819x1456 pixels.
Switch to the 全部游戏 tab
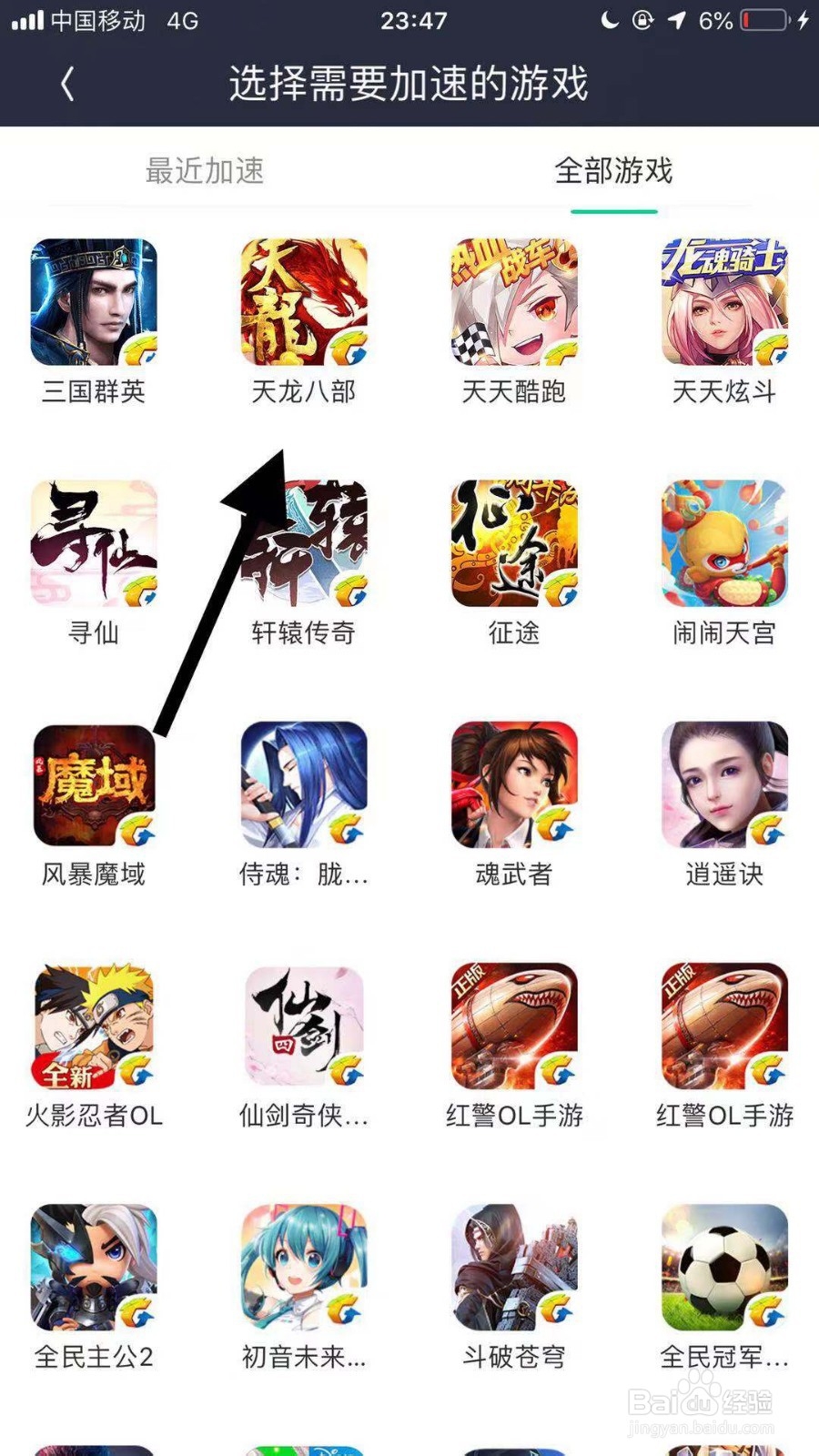tap(614, 173)
